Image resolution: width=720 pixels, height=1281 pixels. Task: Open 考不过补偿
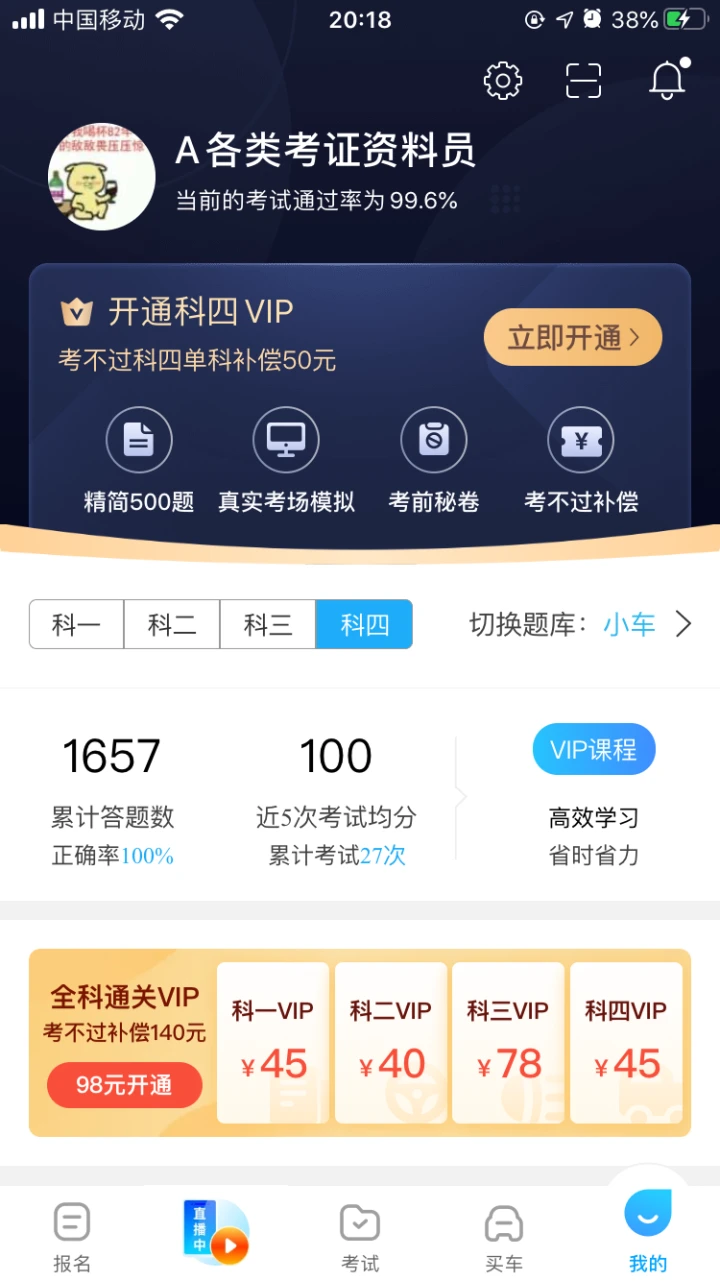[x=581, y=461]
